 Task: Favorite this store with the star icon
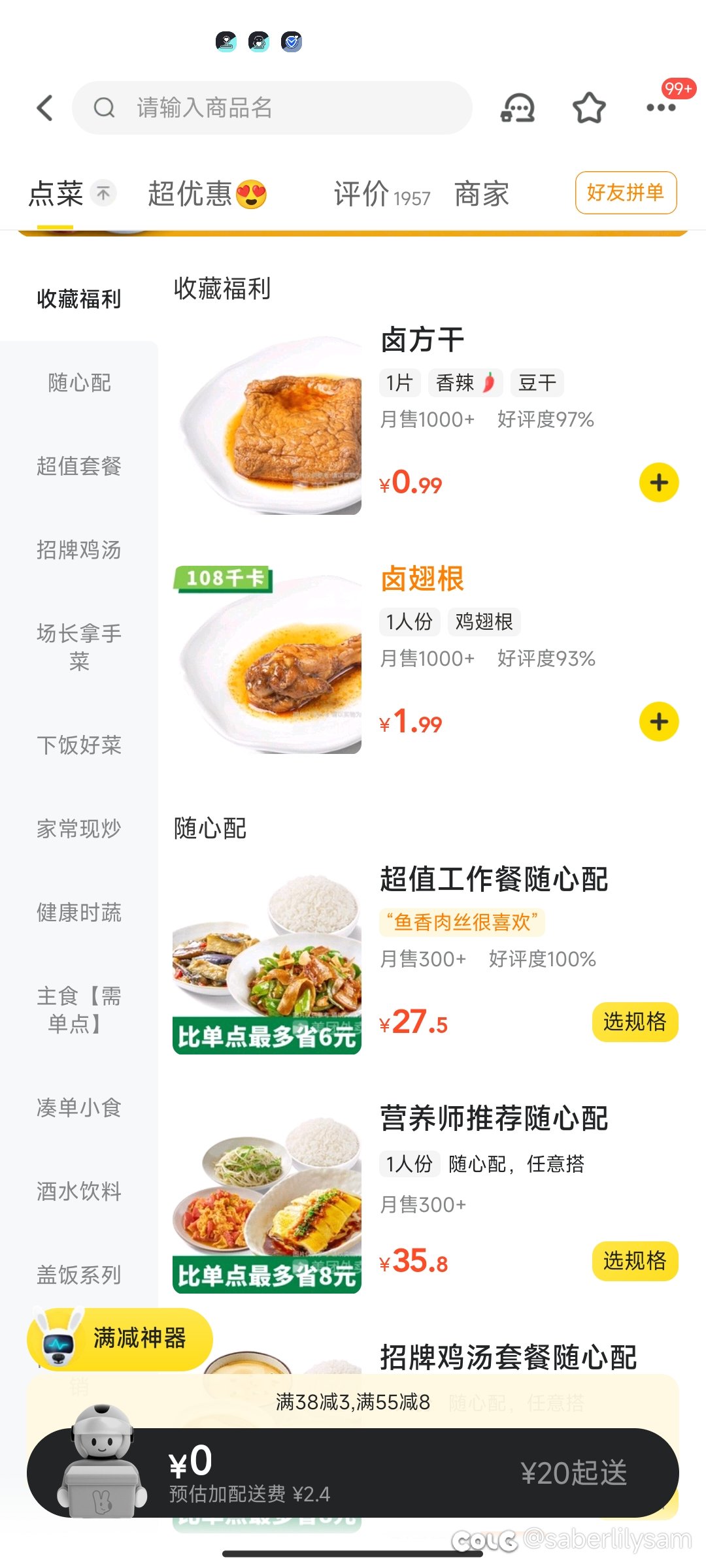point(589,108)
